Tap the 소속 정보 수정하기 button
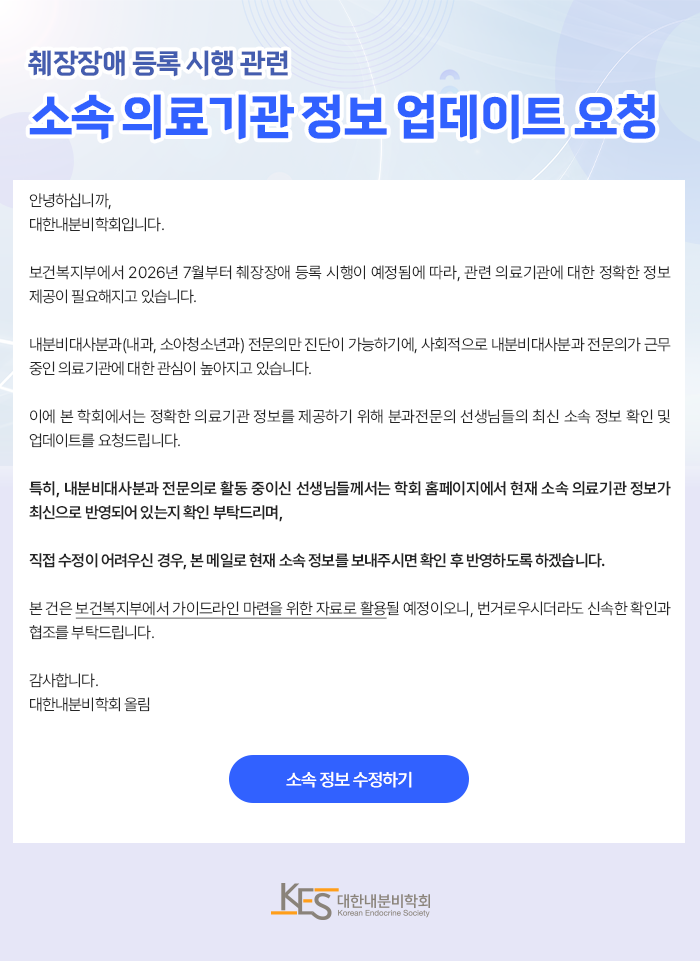700x961 pixels. point(349,779)
